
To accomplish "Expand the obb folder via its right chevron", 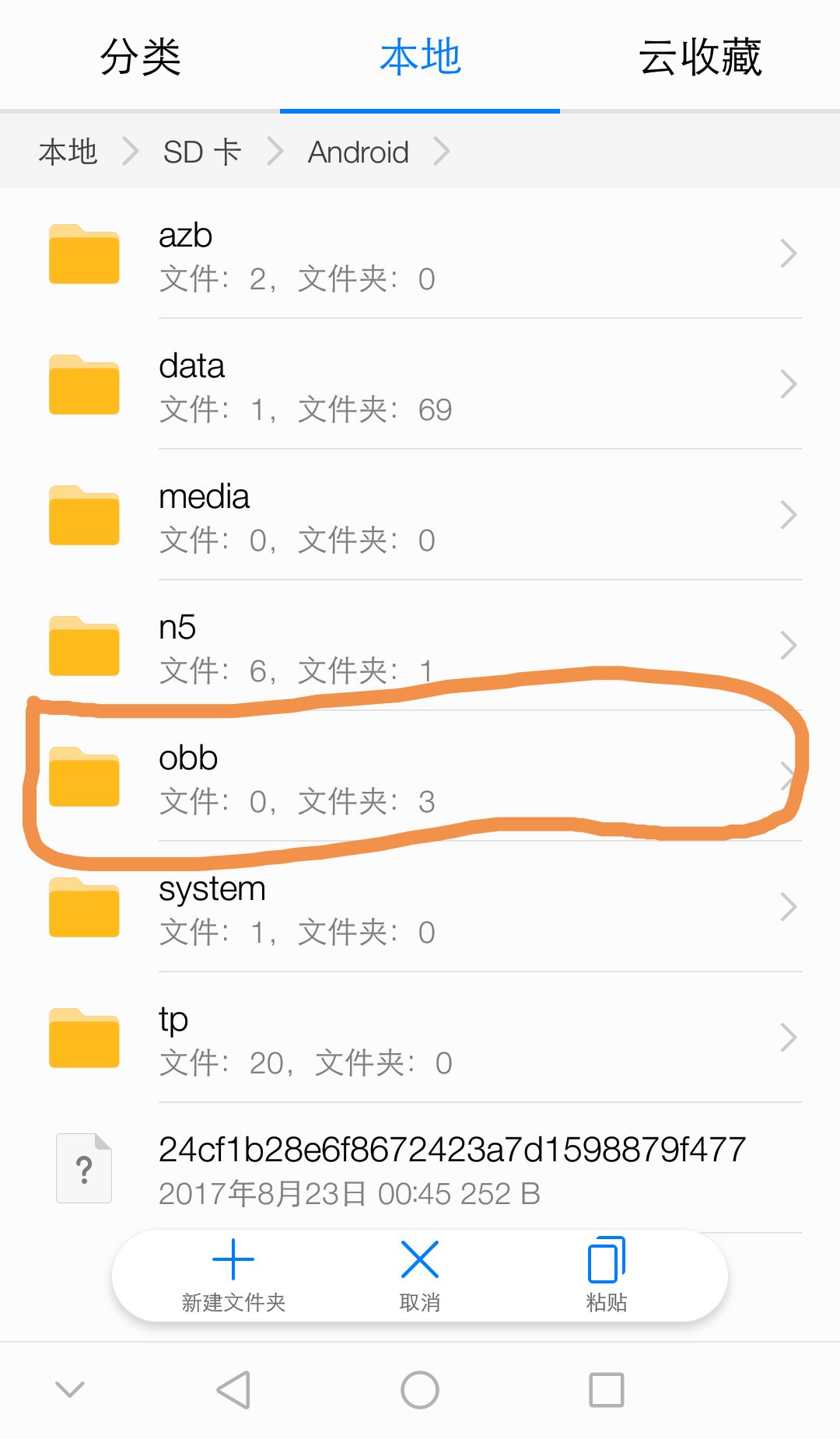I will (789, 776).
